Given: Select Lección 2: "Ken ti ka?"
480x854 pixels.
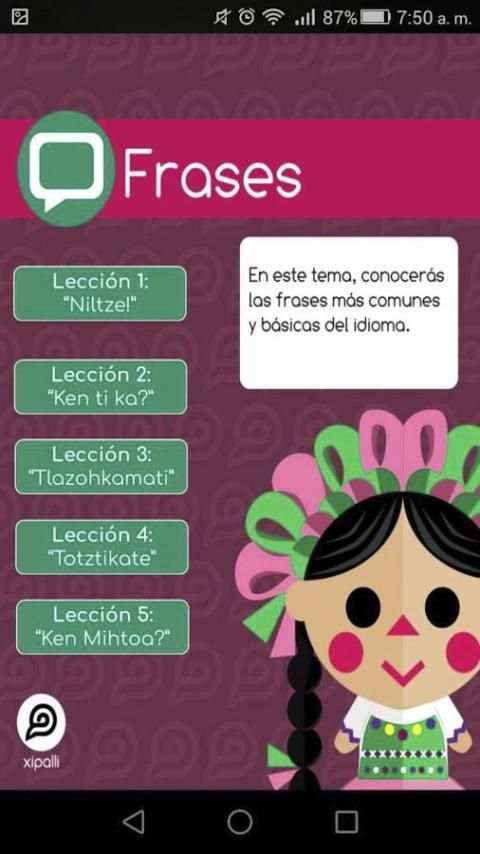Looking at the screenshot, I should coord(101,387).
